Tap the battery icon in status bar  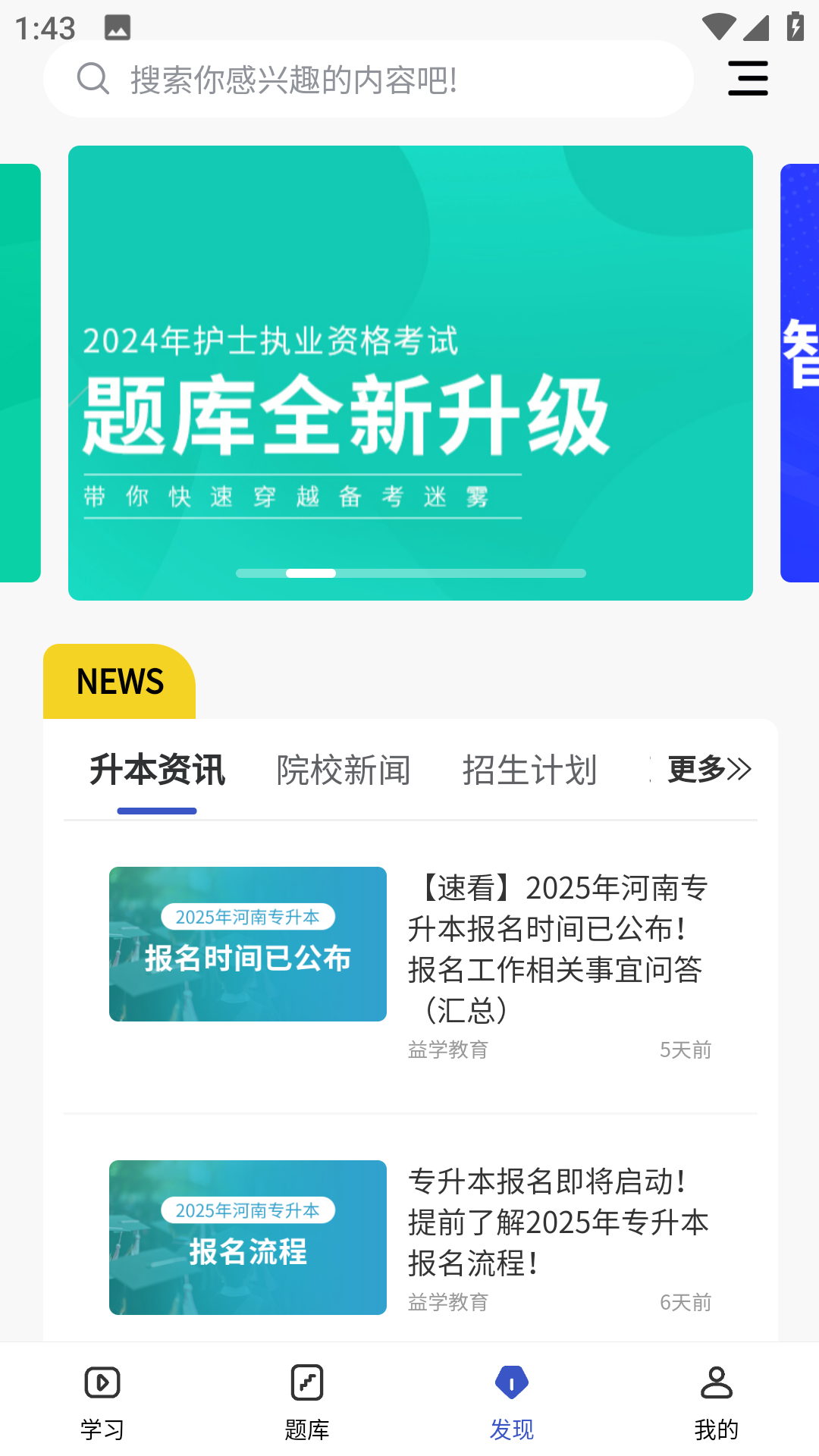pos(794,27)
